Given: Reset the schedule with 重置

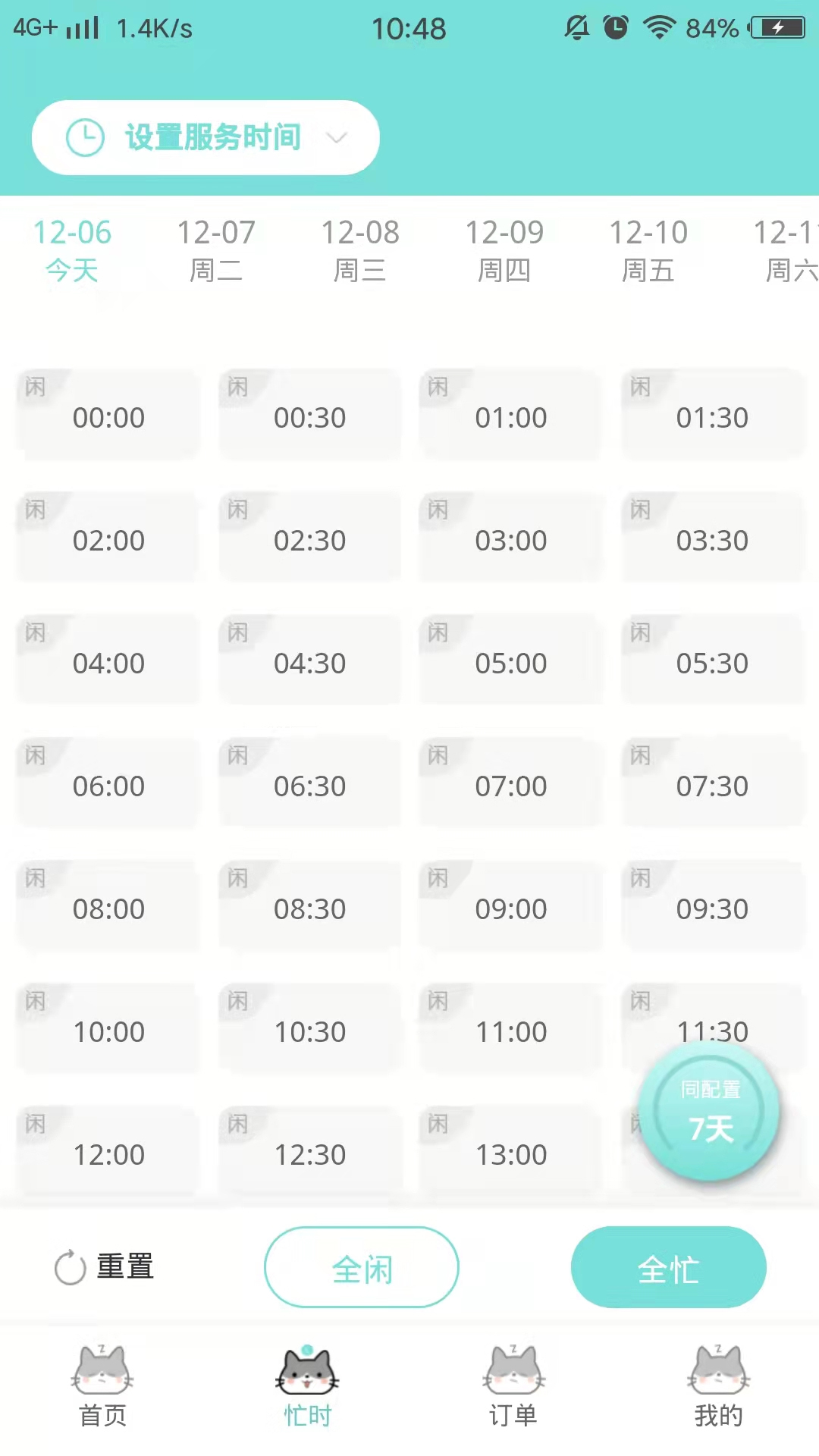Looking at the screenshot, I should pos(105,1267).
